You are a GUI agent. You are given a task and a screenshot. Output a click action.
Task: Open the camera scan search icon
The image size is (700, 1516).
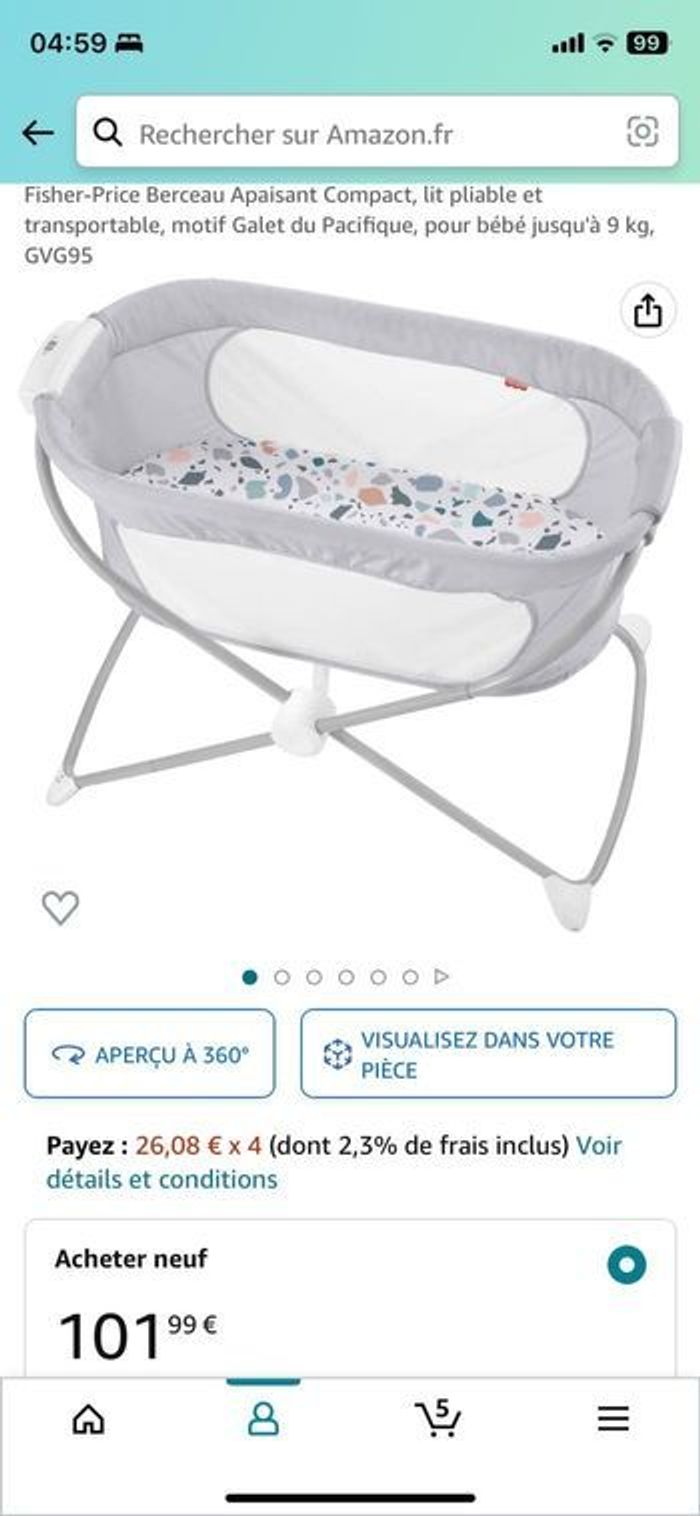click(x=642, y=132)
